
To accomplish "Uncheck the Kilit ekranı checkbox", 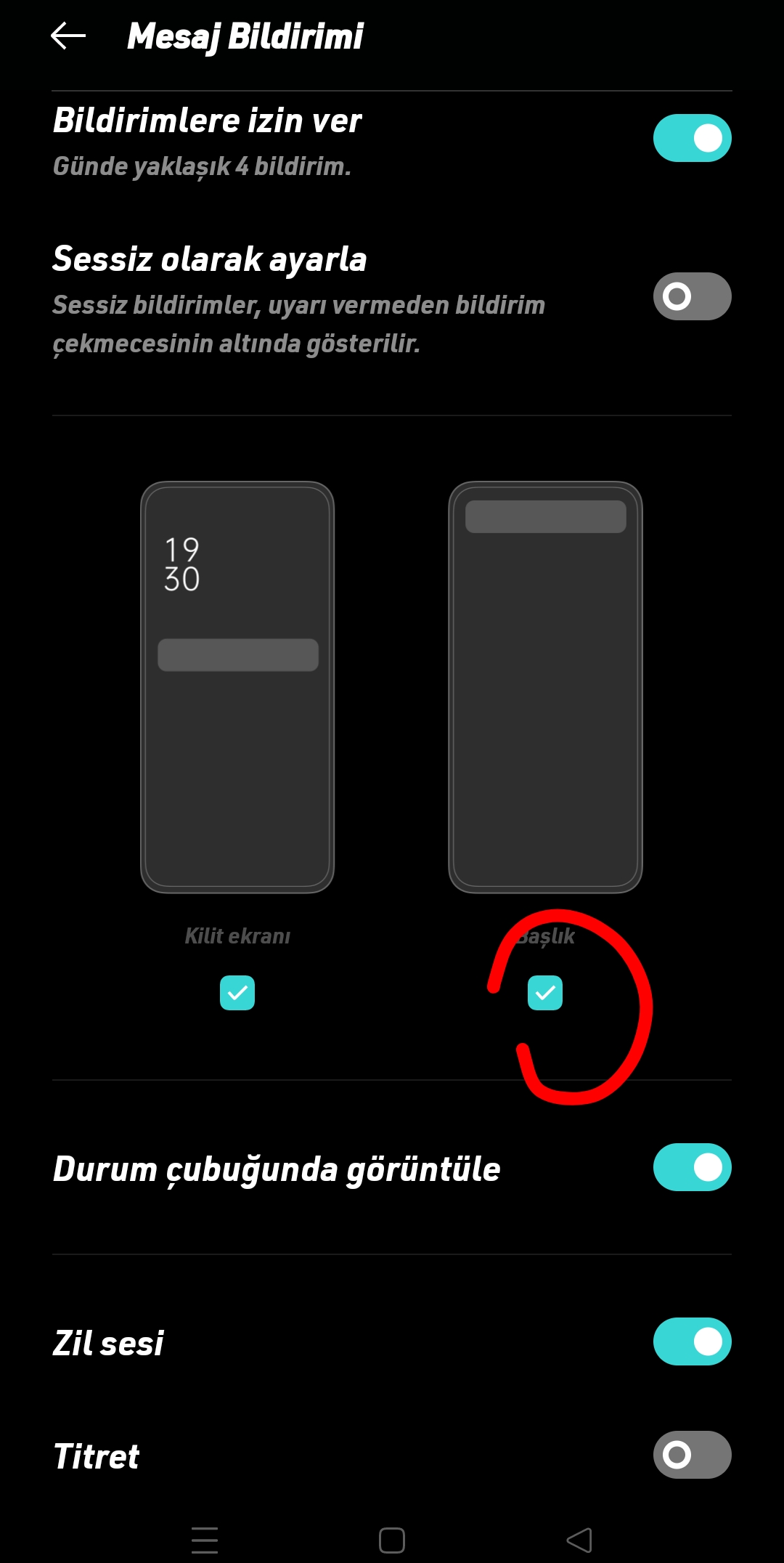I will [237, 993].
